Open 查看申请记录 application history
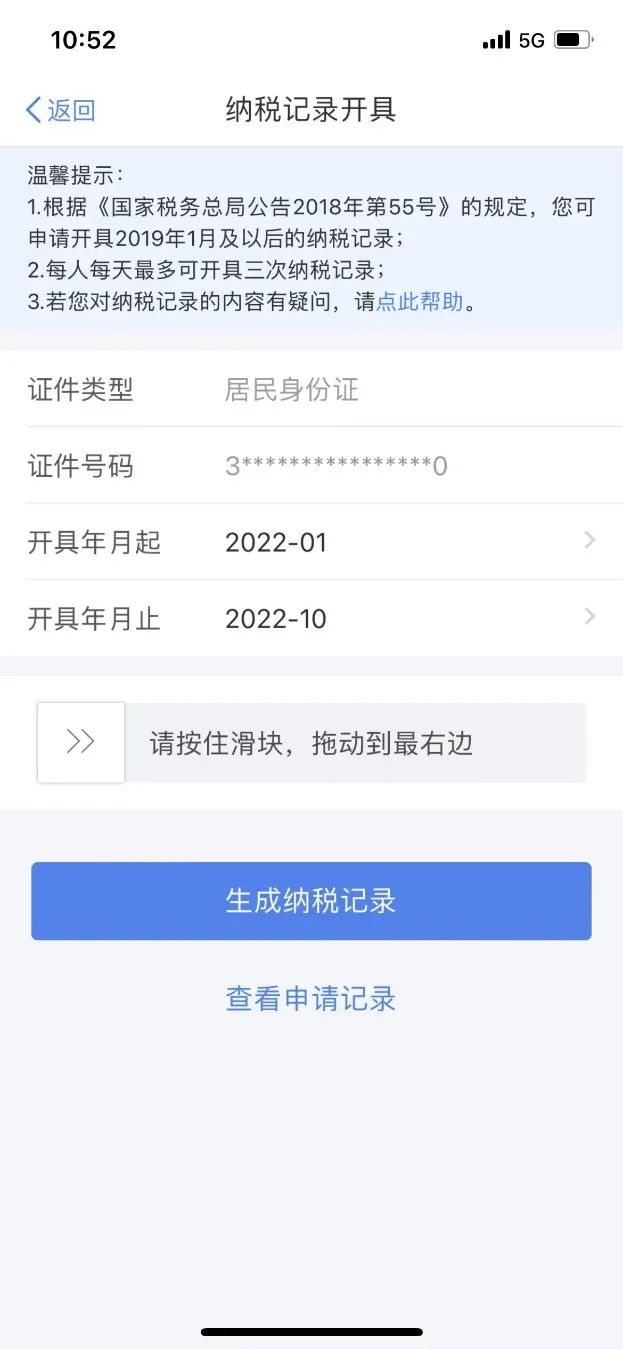This screenshot has width=623, height=1349. point(311,998)
